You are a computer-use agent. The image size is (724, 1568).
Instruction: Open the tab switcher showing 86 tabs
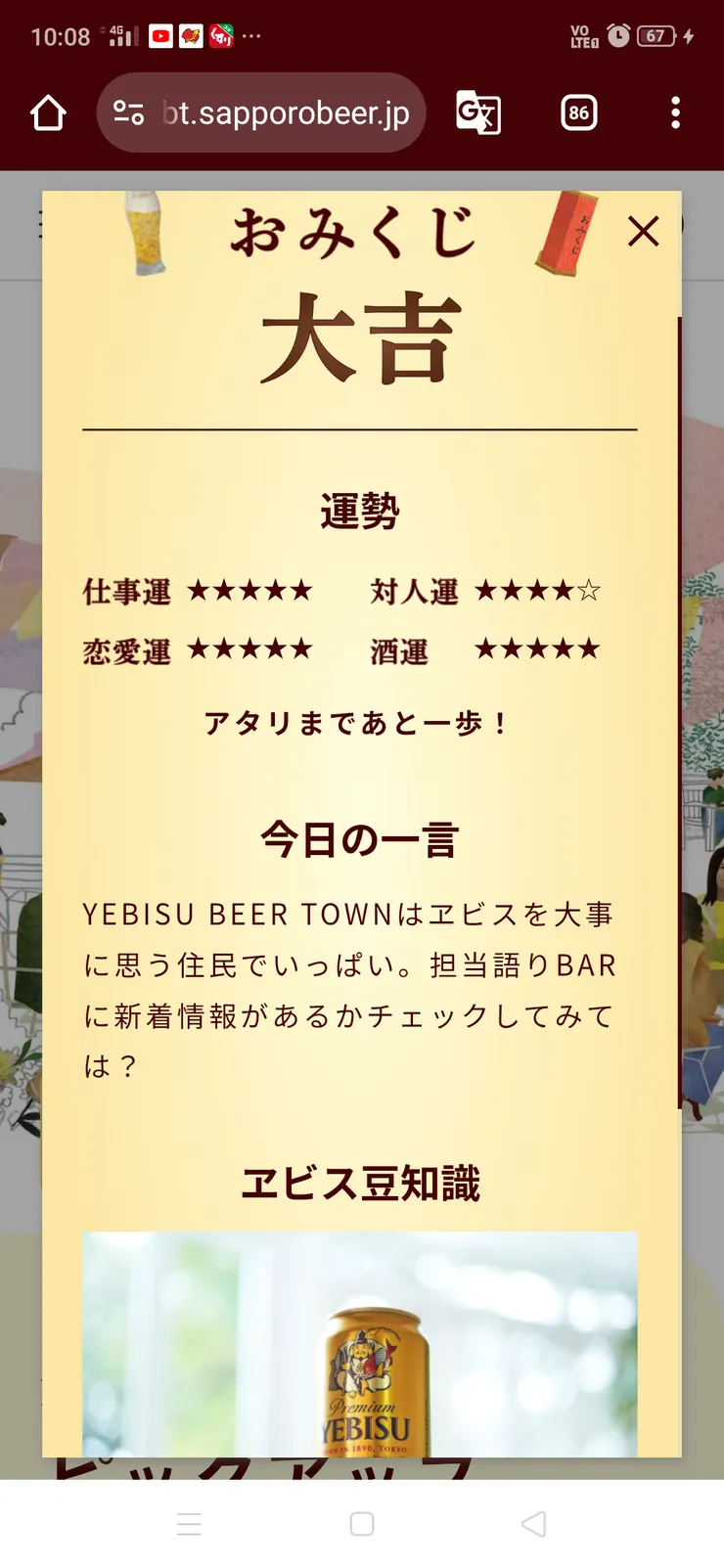(x=578, y=113)
